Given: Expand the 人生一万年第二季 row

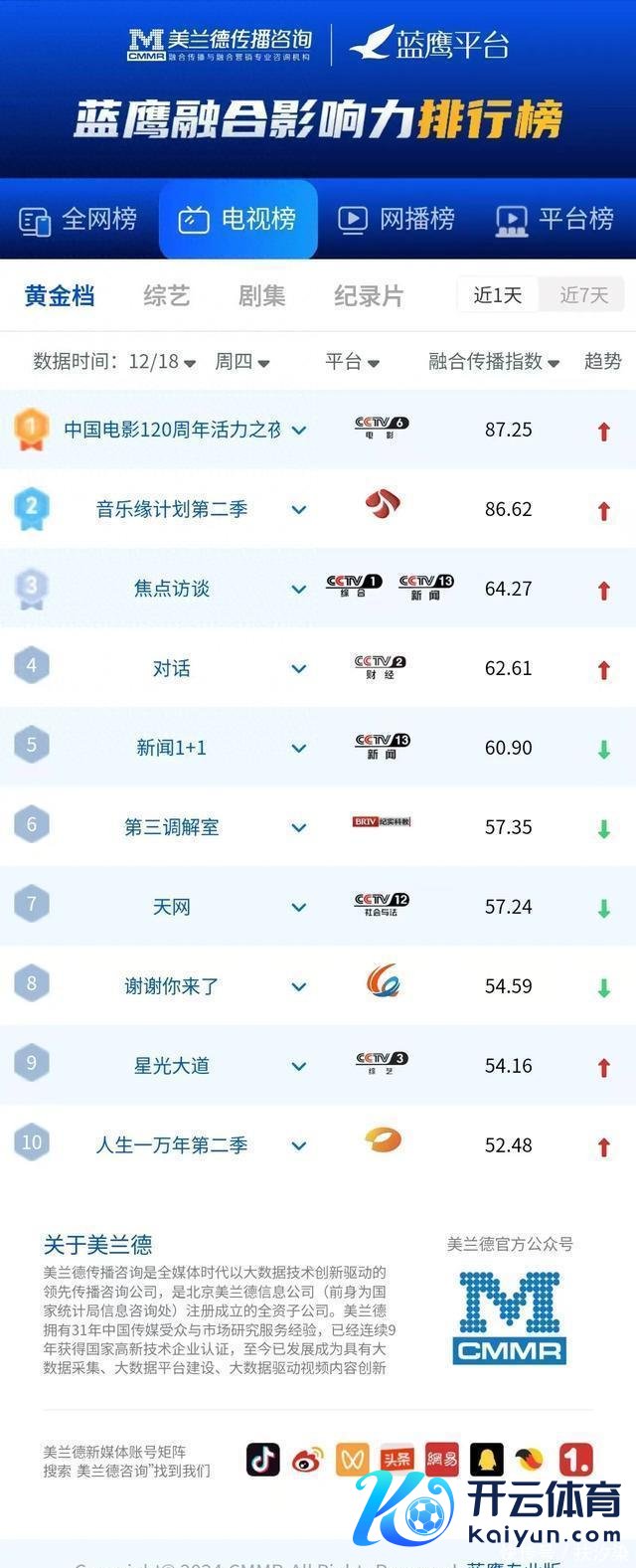Looking at the screenshot, I should click(299, 1145).
